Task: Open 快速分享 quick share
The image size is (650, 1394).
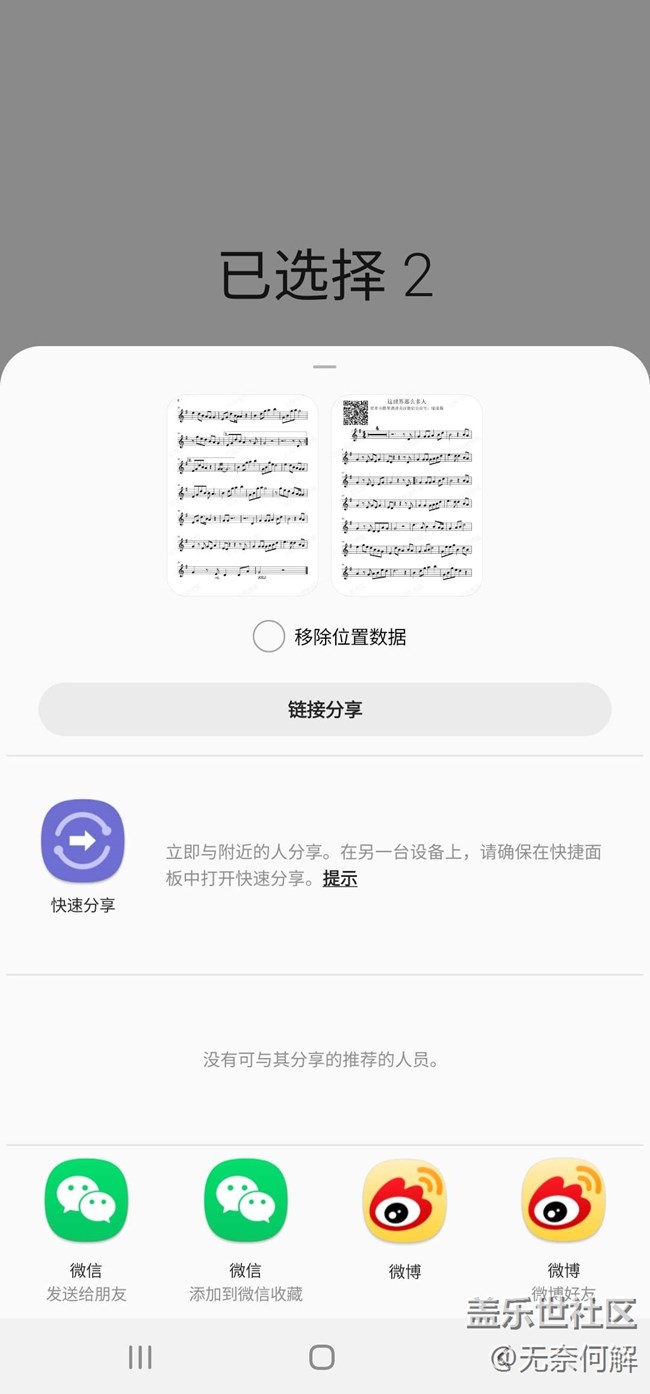Action: [83, 842]
